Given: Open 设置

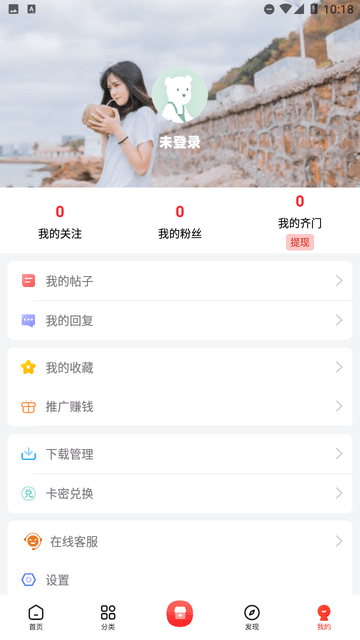Looking at the screenshot, I should tap(180, 580).
